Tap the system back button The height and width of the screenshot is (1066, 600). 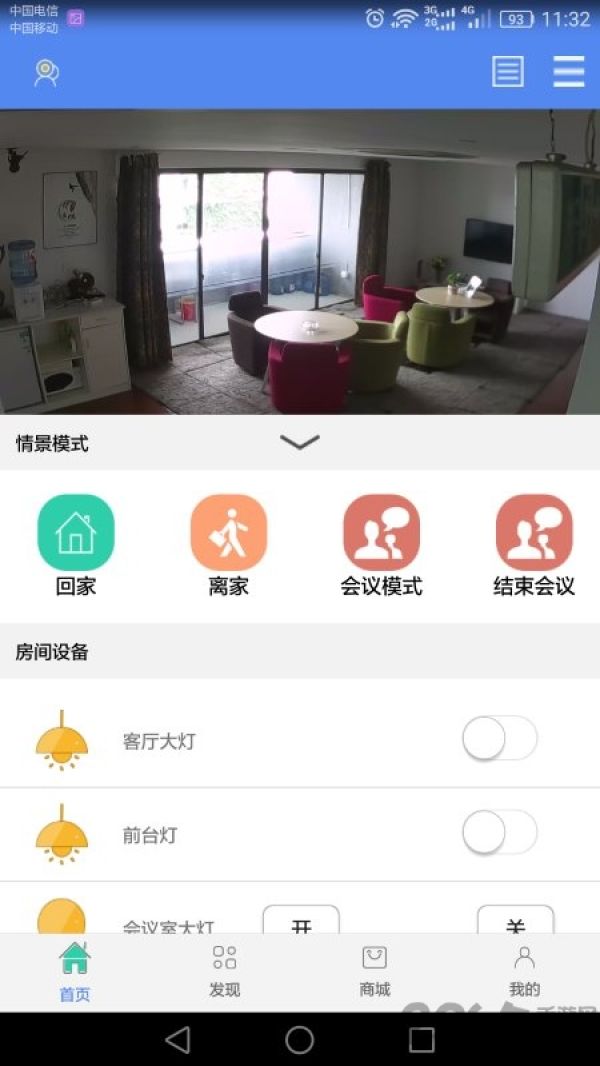178,1039
